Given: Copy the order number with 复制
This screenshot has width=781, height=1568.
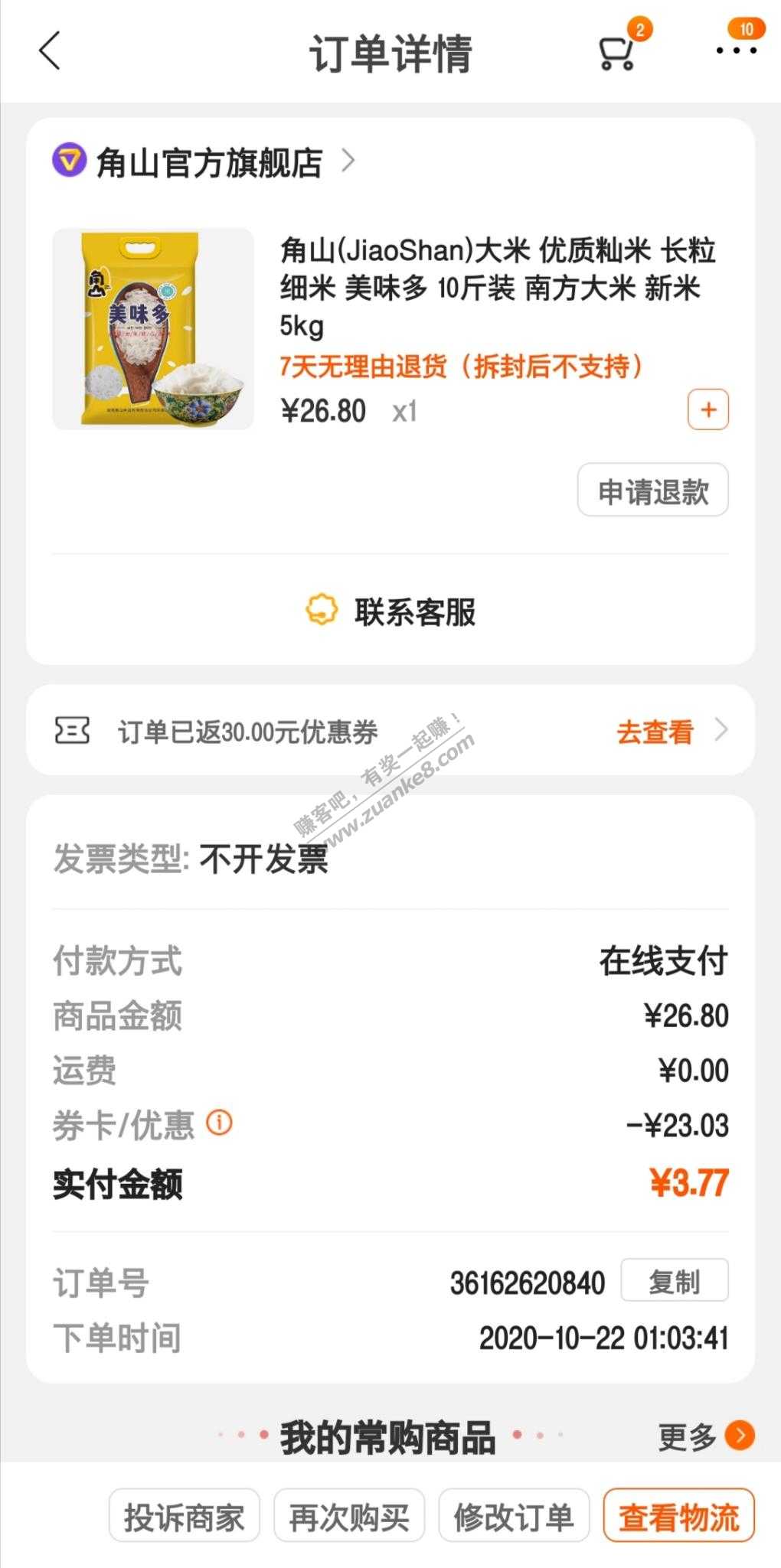Looking at the screenshot, I should tap(674, 1282).
